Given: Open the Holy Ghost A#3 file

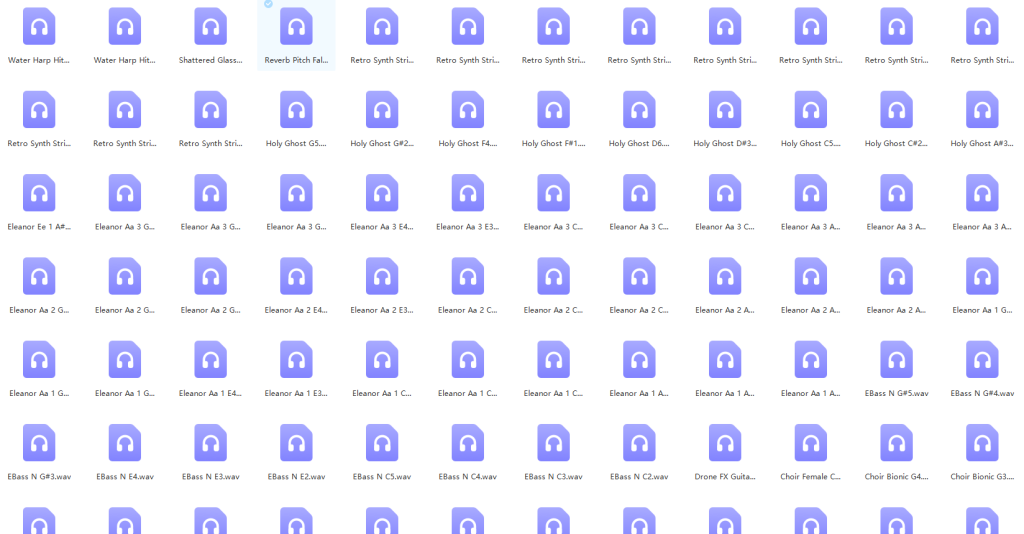Looking at the screenshot, I should pyautogui.click(x=982, y=110).
